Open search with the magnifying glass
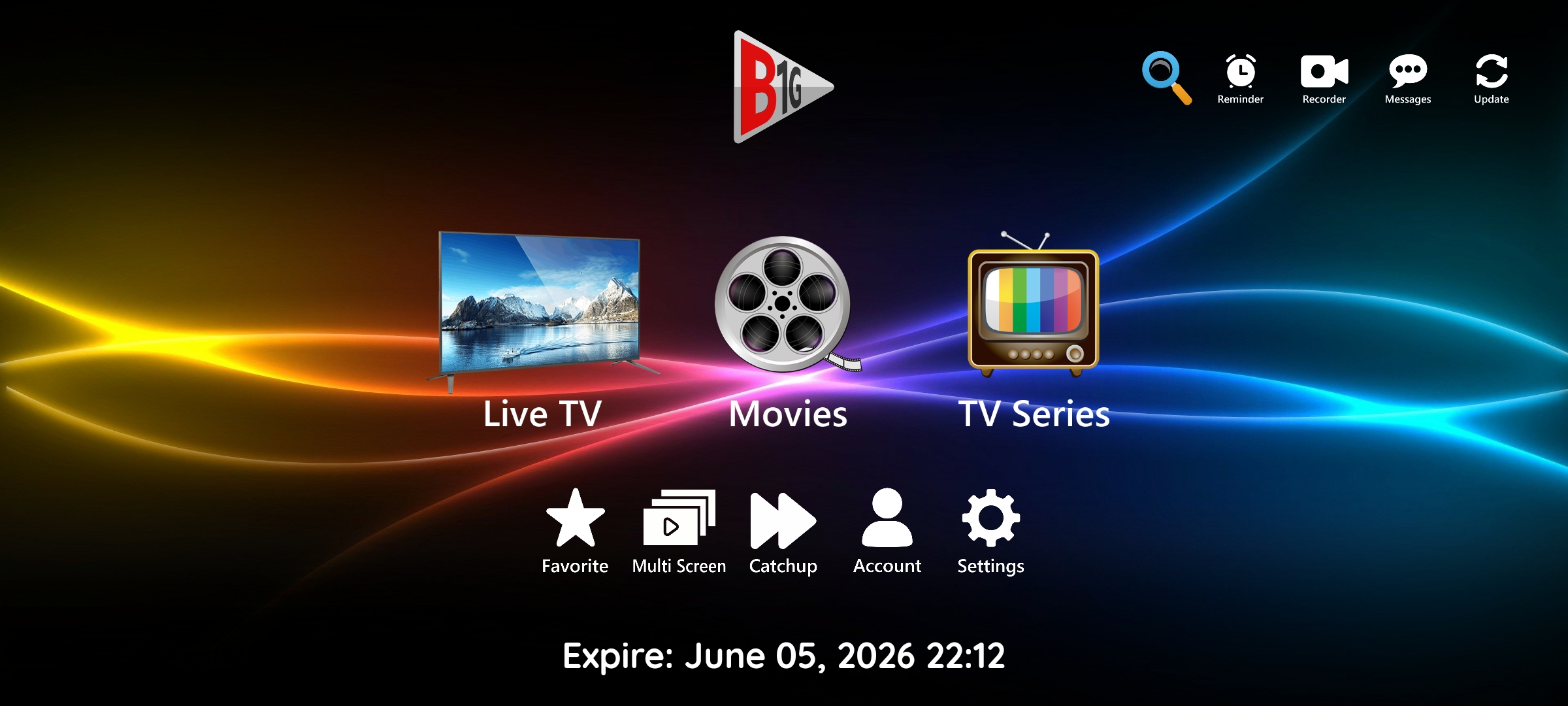Image resolution: width=1568 pixels, height=706 pixels. pyautogui.click(x=1166, y=77)
